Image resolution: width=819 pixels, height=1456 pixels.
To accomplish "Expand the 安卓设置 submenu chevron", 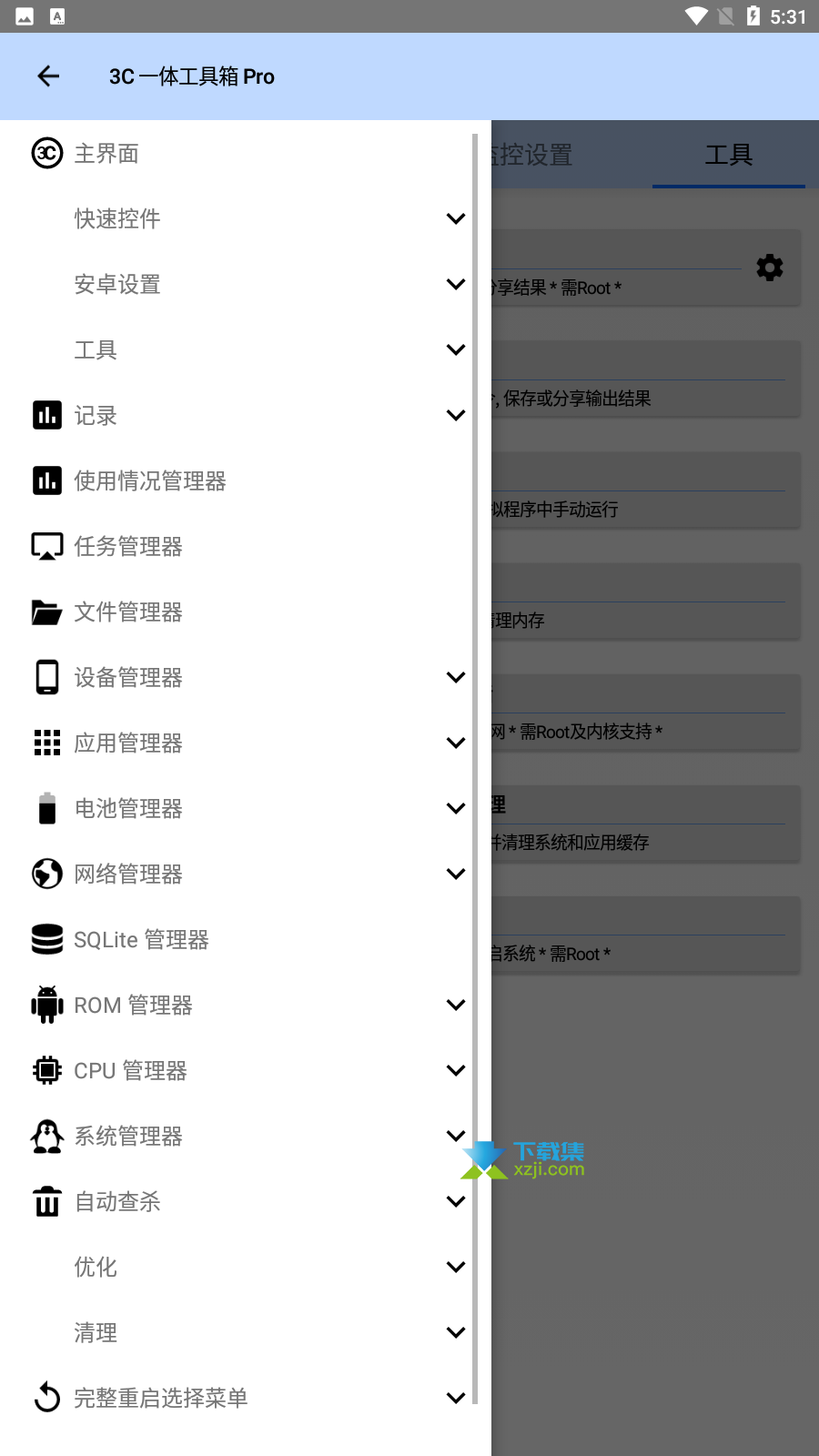I will (456, 284).
